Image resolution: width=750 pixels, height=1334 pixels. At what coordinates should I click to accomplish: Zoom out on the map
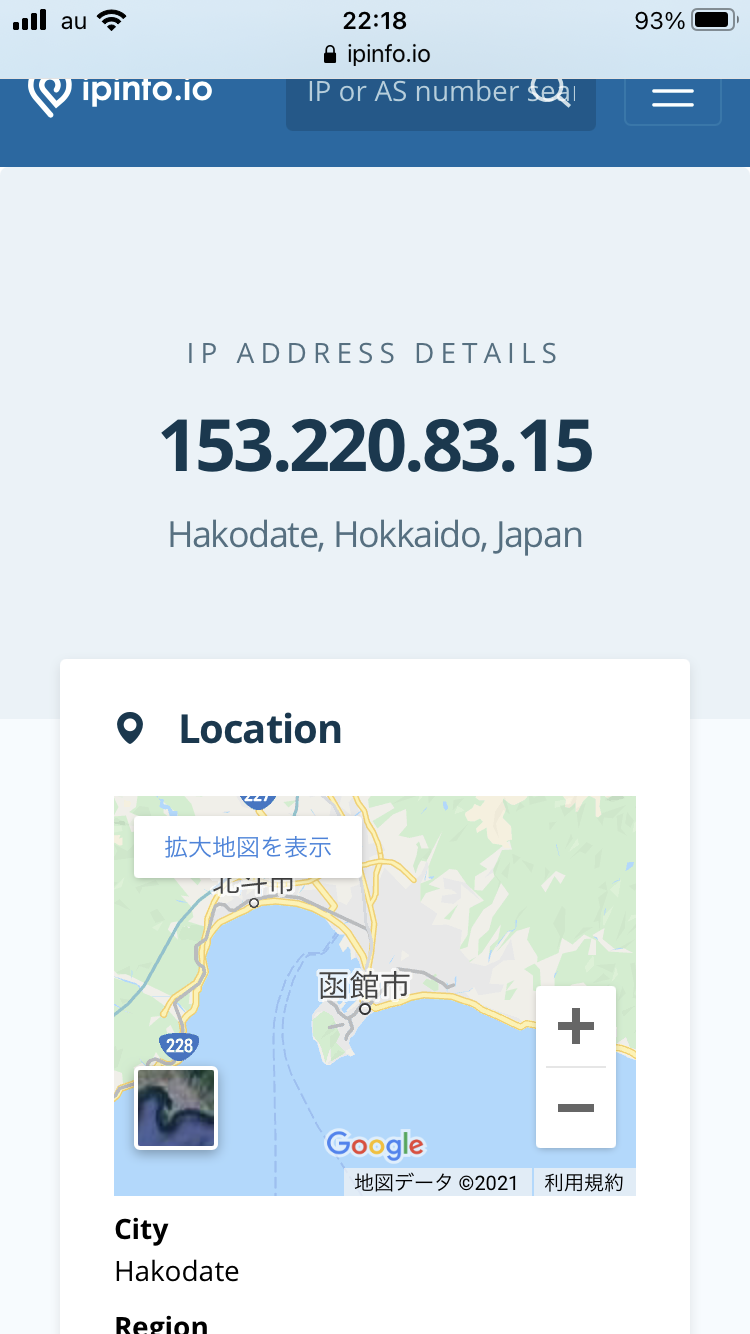(576, 1108)
